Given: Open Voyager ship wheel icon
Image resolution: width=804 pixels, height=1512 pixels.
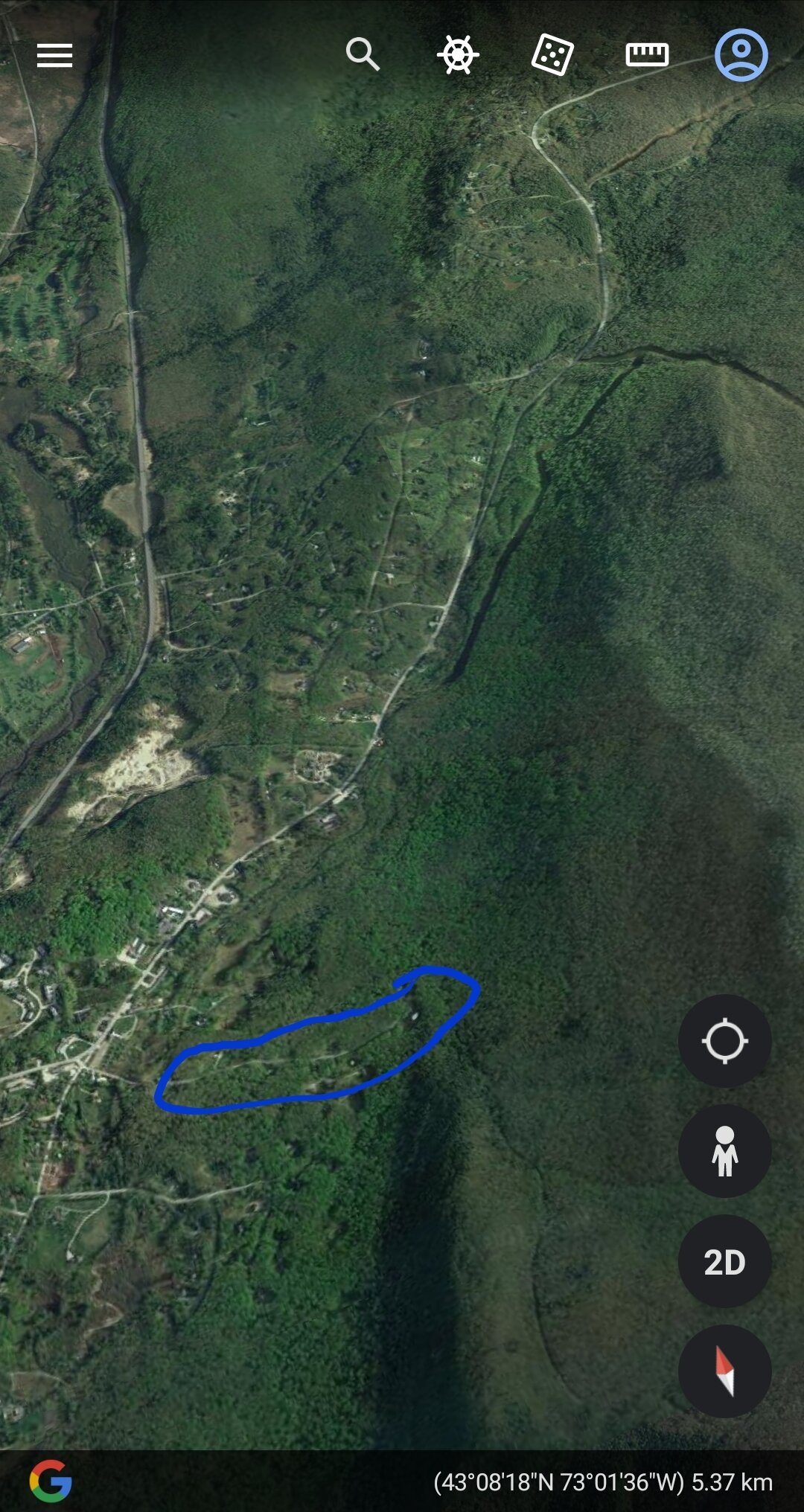Looking at the screenshot, I should [458, 55].
